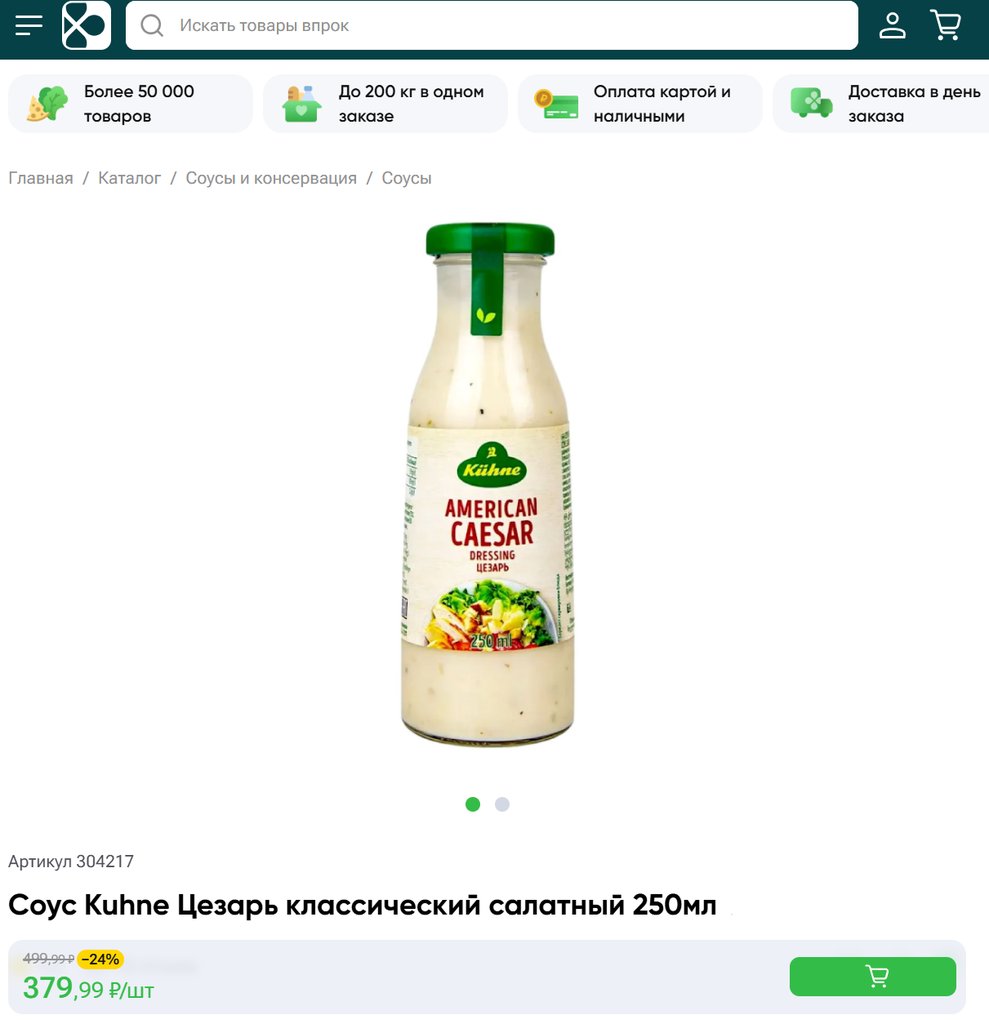The width and height of the screenshot is (989, 1024).
Task: View the Kuhne Caesar sauce photo
Action: [489, 485]
